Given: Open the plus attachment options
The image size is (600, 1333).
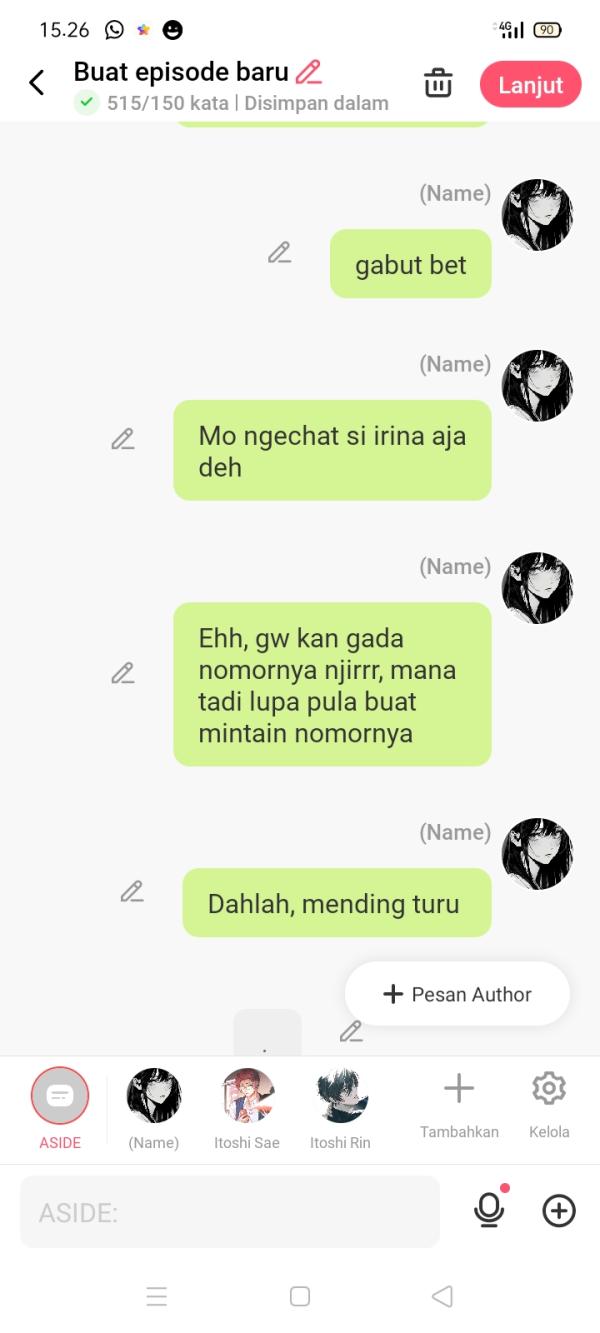Looking at the screenshot, I should 559,1211.
